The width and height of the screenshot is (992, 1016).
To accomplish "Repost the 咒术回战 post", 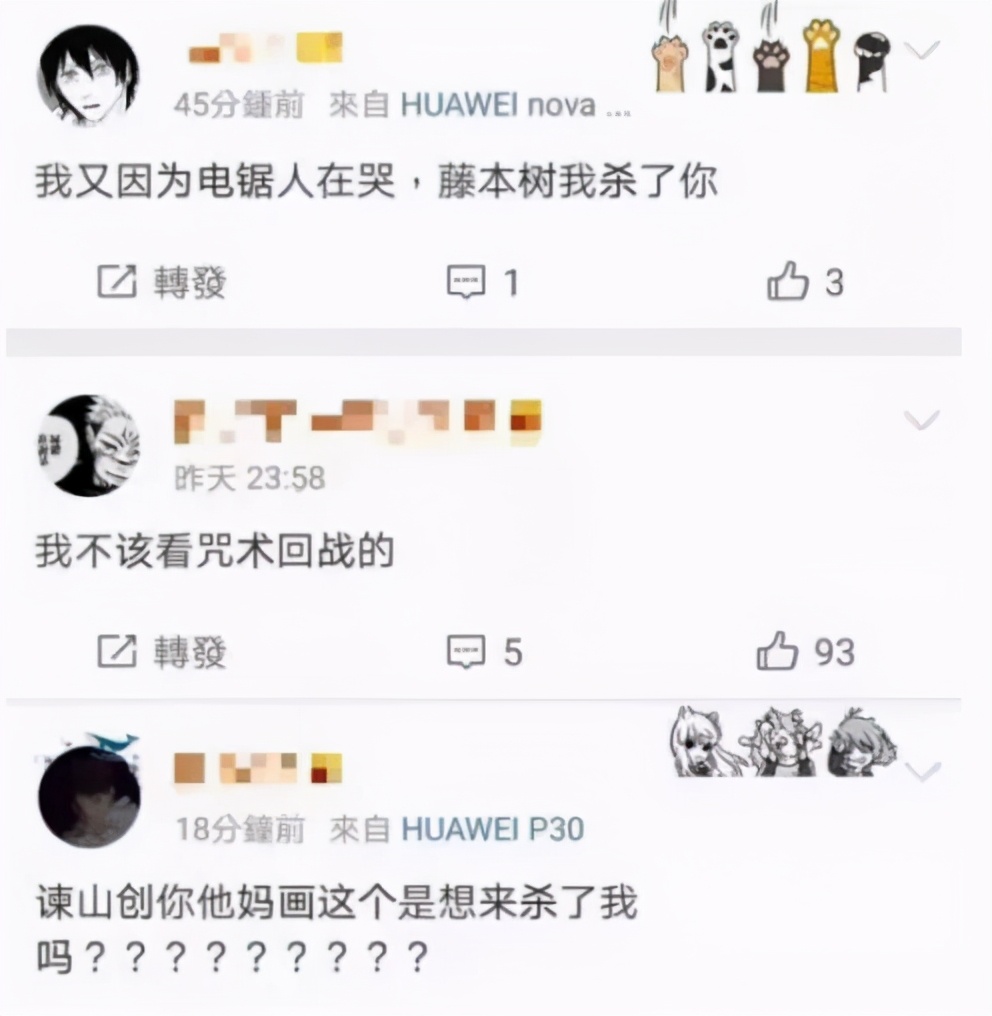I will [160, 653].
